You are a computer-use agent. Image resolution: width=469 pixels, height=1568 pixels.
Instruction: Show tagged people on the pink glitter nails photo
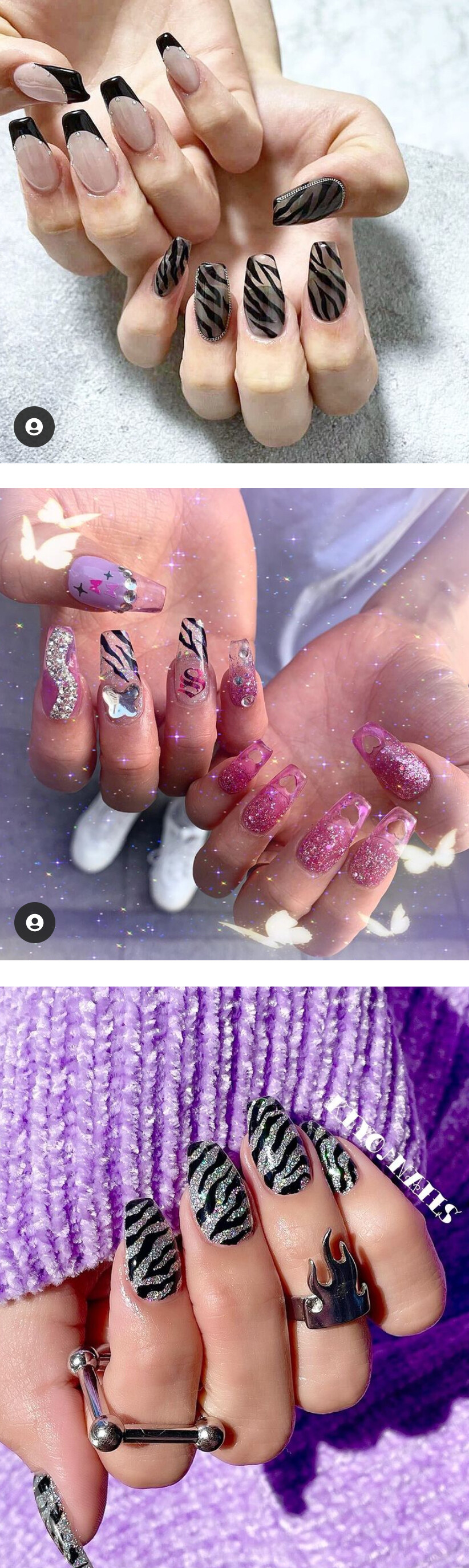35,923
